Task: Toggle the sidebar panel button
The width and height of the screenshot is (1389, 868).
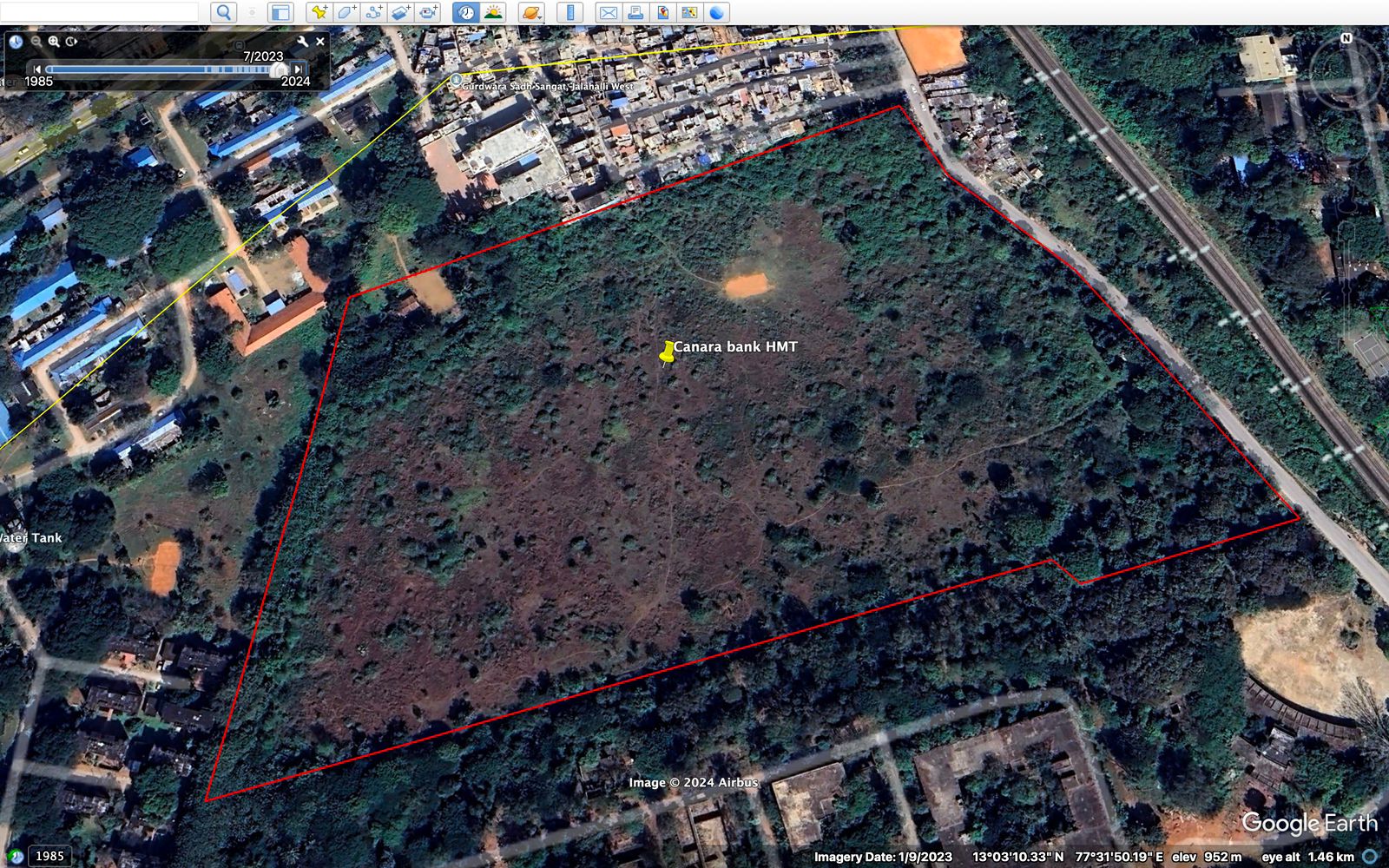Action: tap(280, 12)
